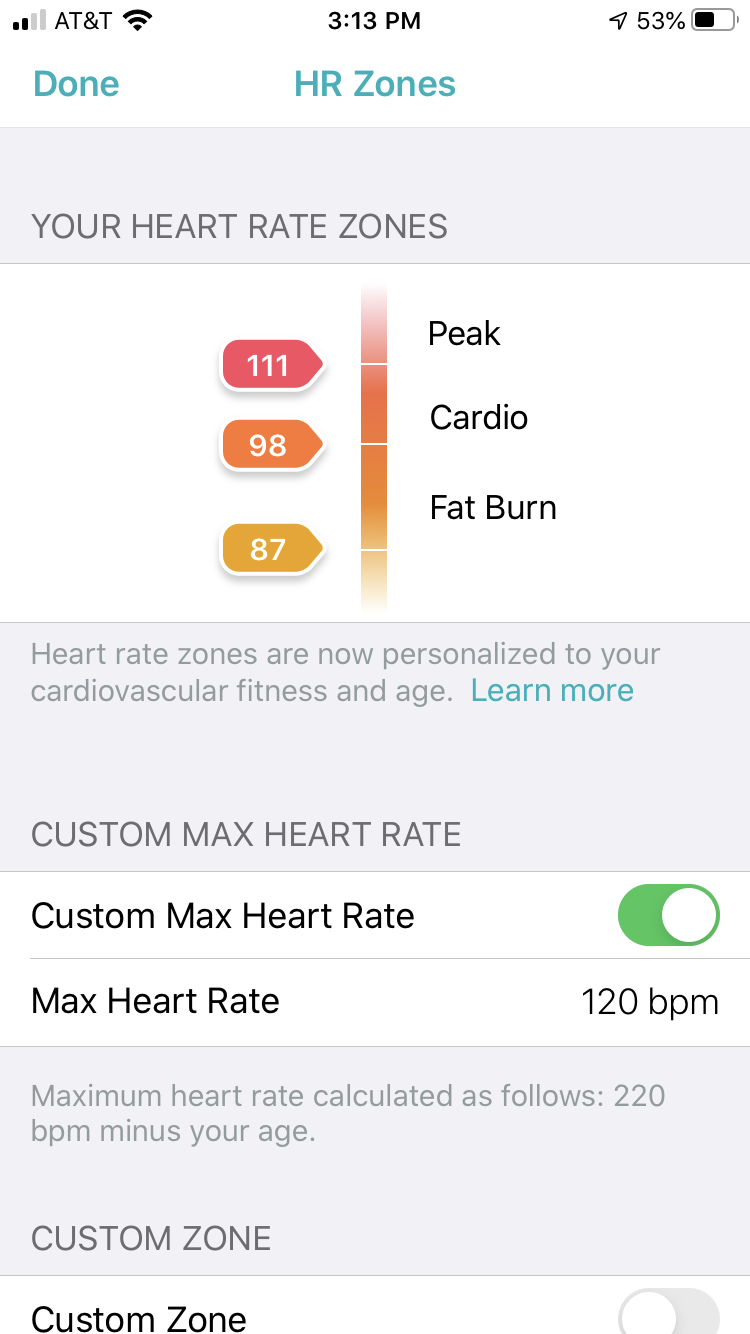
Task: Edit the Max Heart Rate value
Action: 649,1002
